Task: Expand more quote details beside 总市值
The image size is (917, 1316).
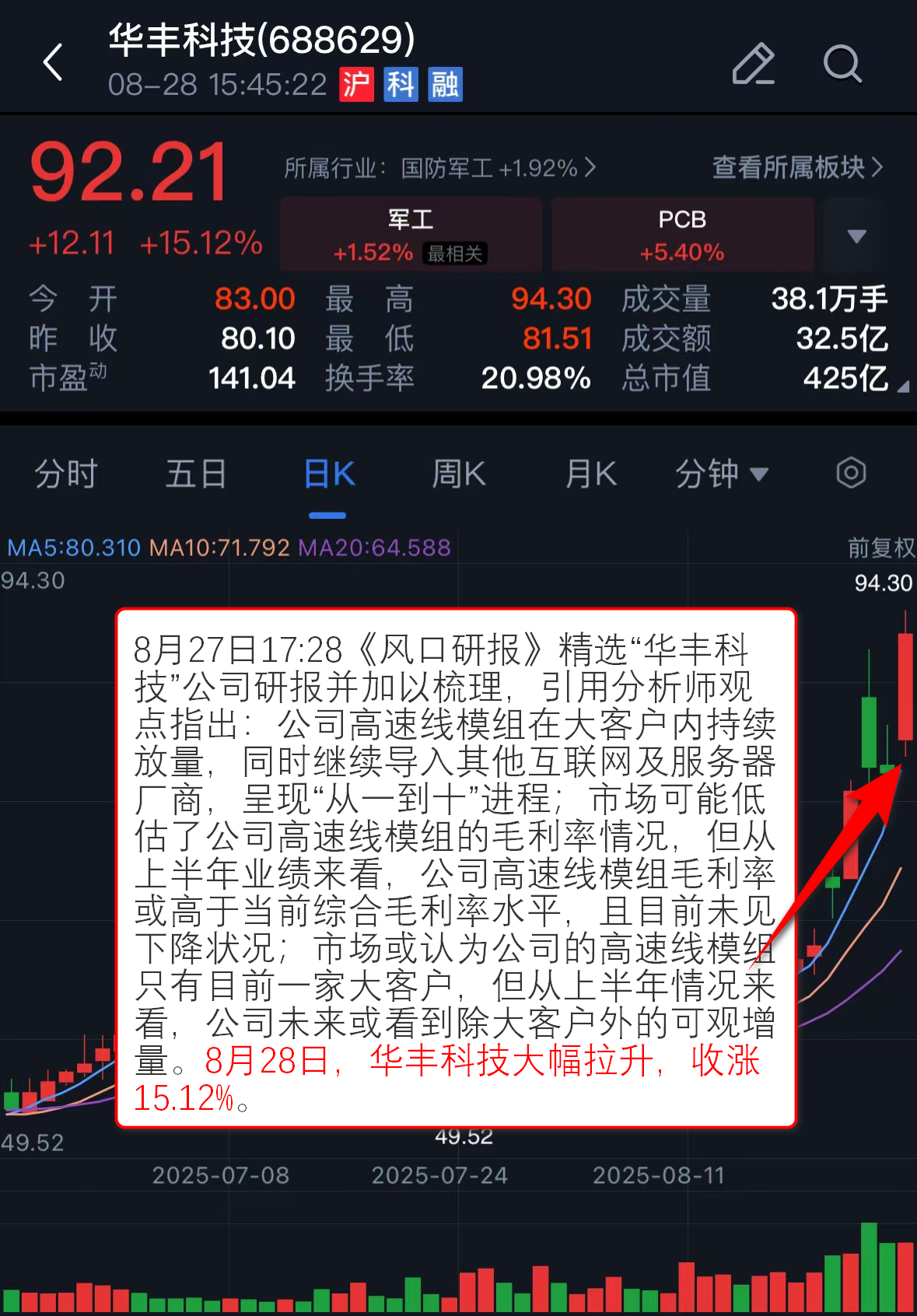Action: (x=902, y=387)
